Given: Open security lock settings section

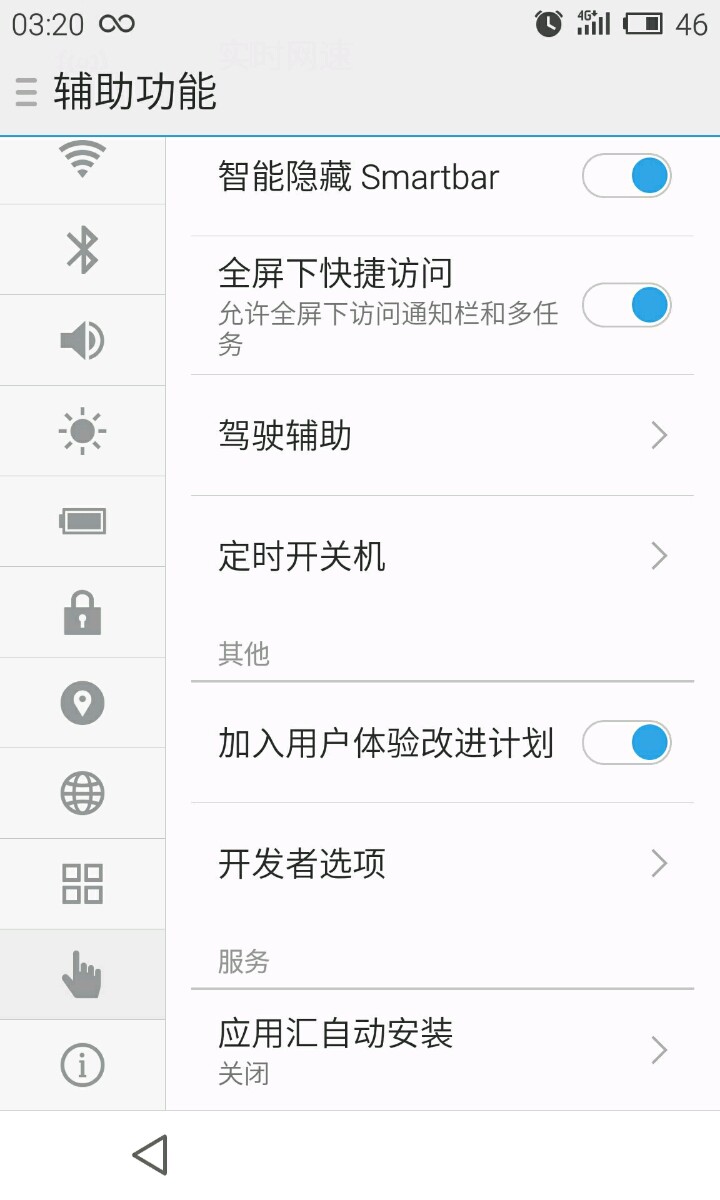Looking at the screenshot, I should [82, 612].
